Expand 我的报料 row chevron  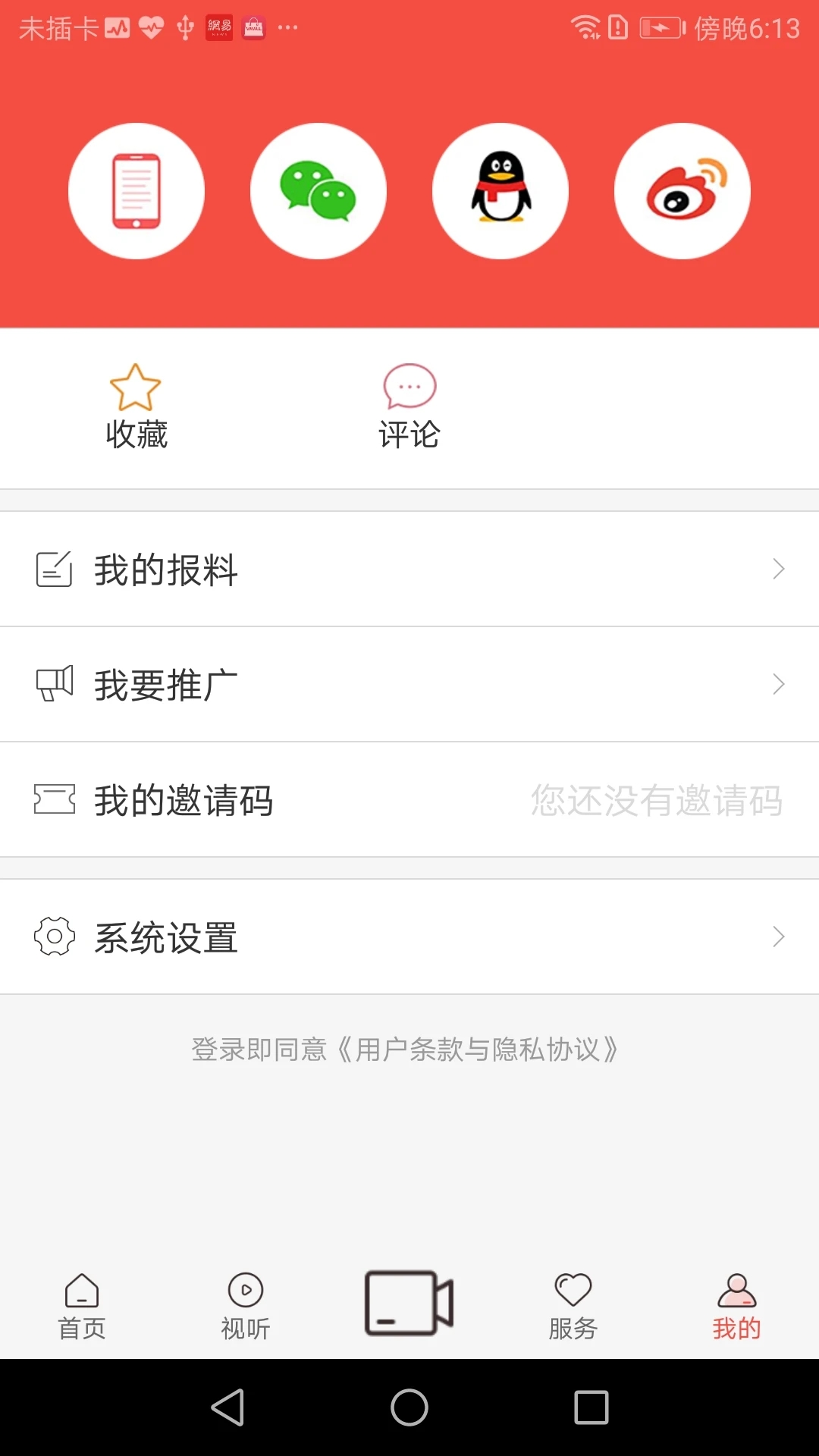pyautogui.click(x=780, y=569)
